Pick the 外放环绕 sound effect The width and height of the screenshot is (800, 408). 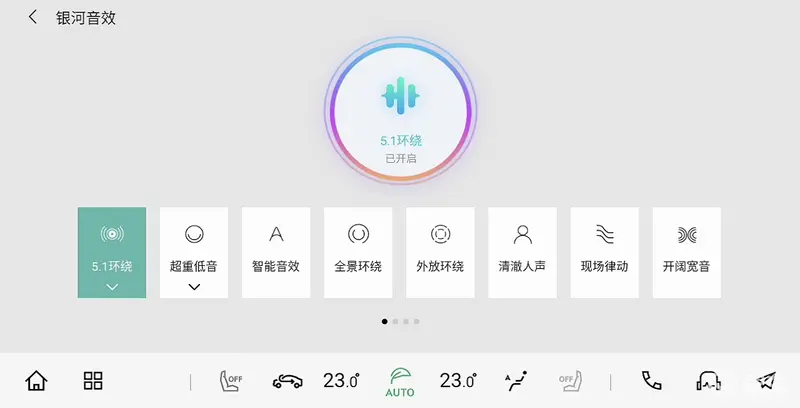[440, 252]
